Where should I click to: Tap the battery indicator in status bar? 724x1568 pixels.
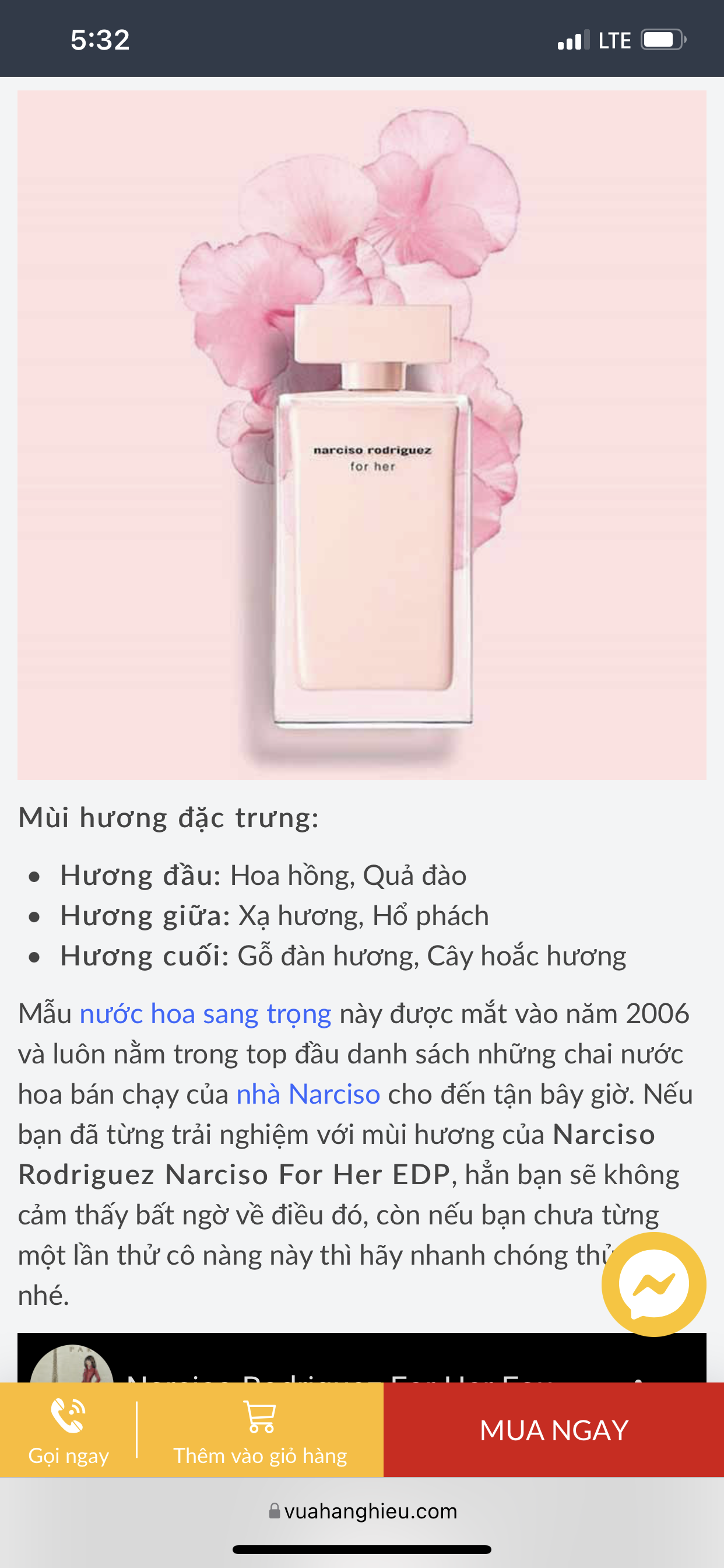coord(663,39)
